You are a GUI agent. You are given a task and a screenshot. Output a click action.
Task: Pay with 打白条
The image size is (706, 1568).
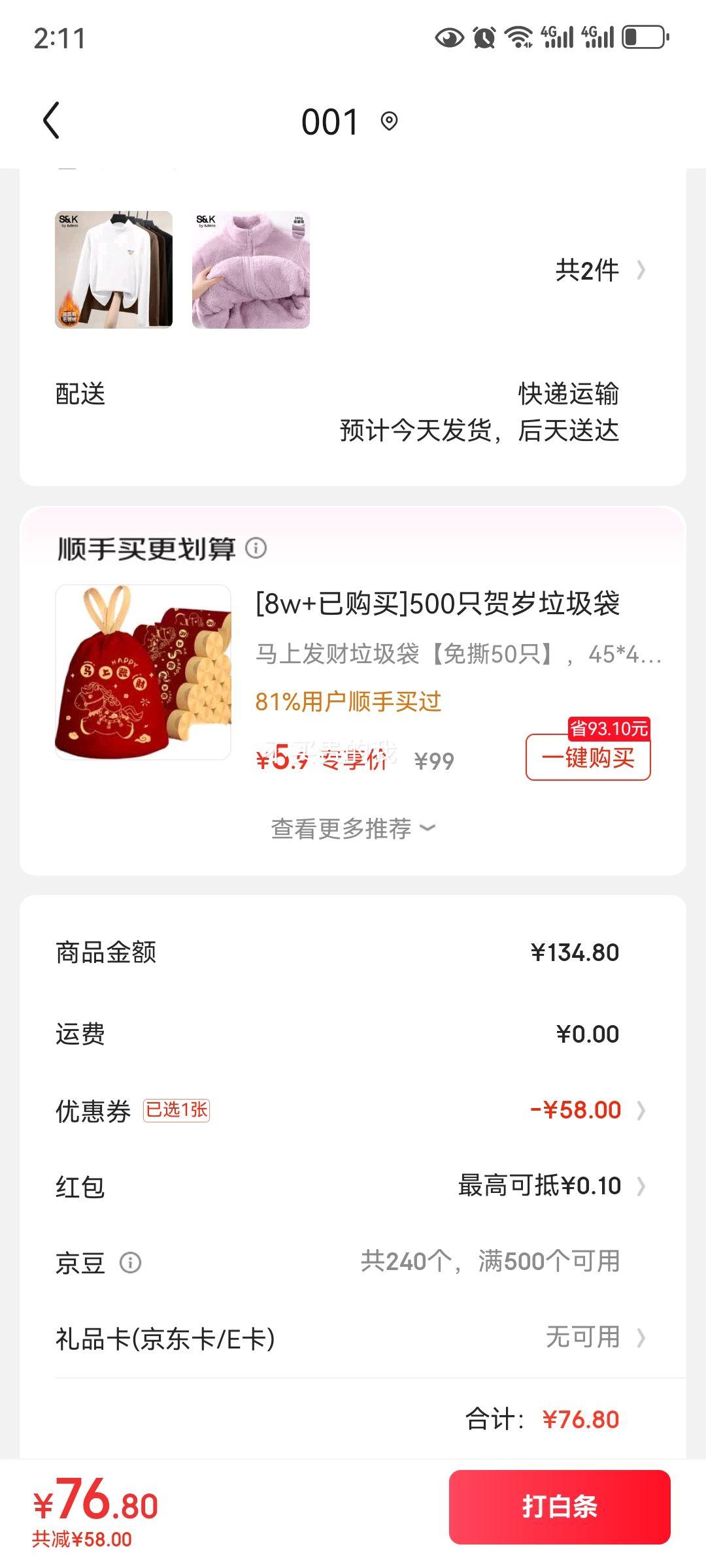pyautogui.click(x=560, y=1506)
